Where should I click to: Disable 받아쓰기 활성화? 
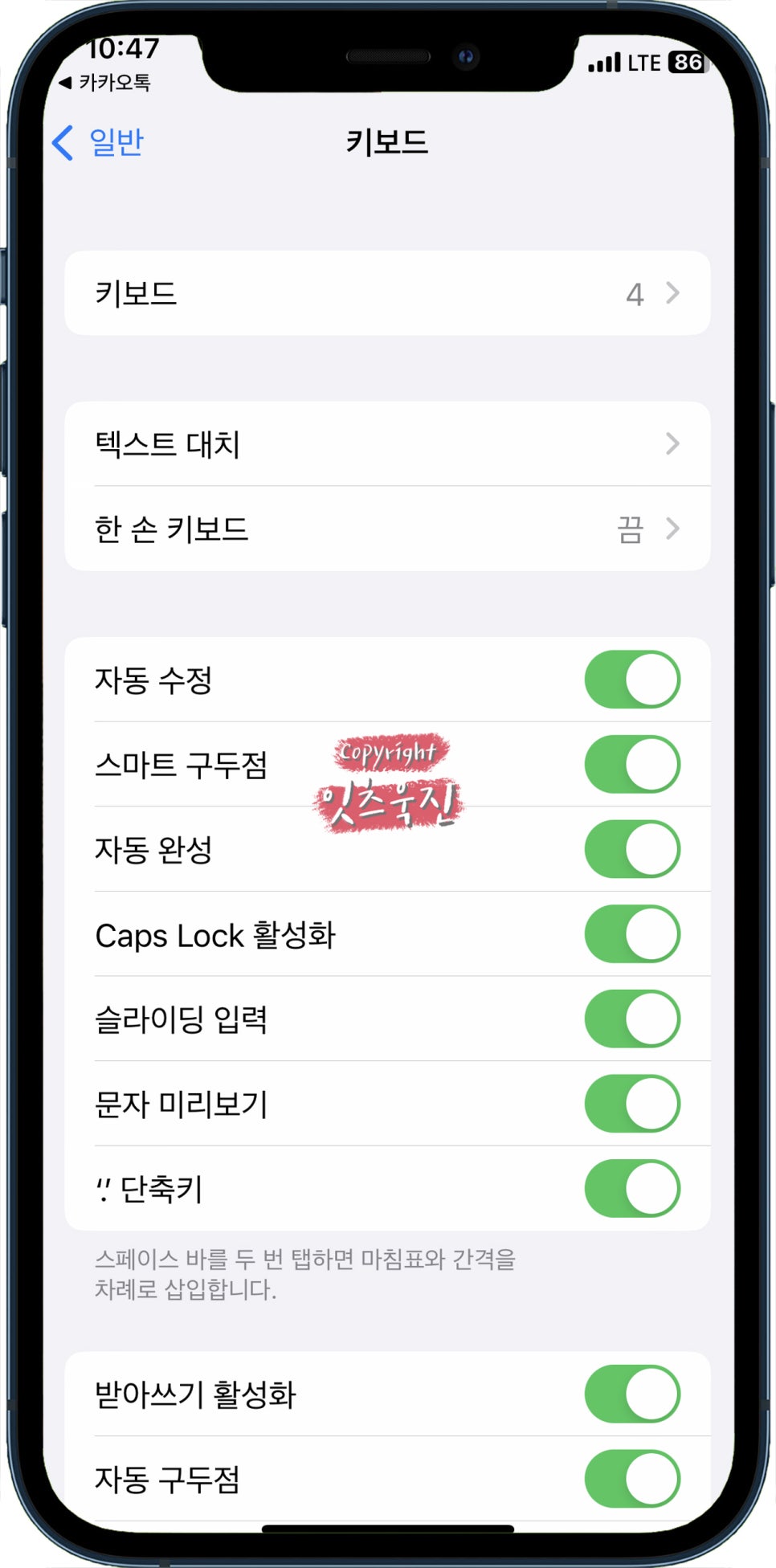click(632, 1394)
